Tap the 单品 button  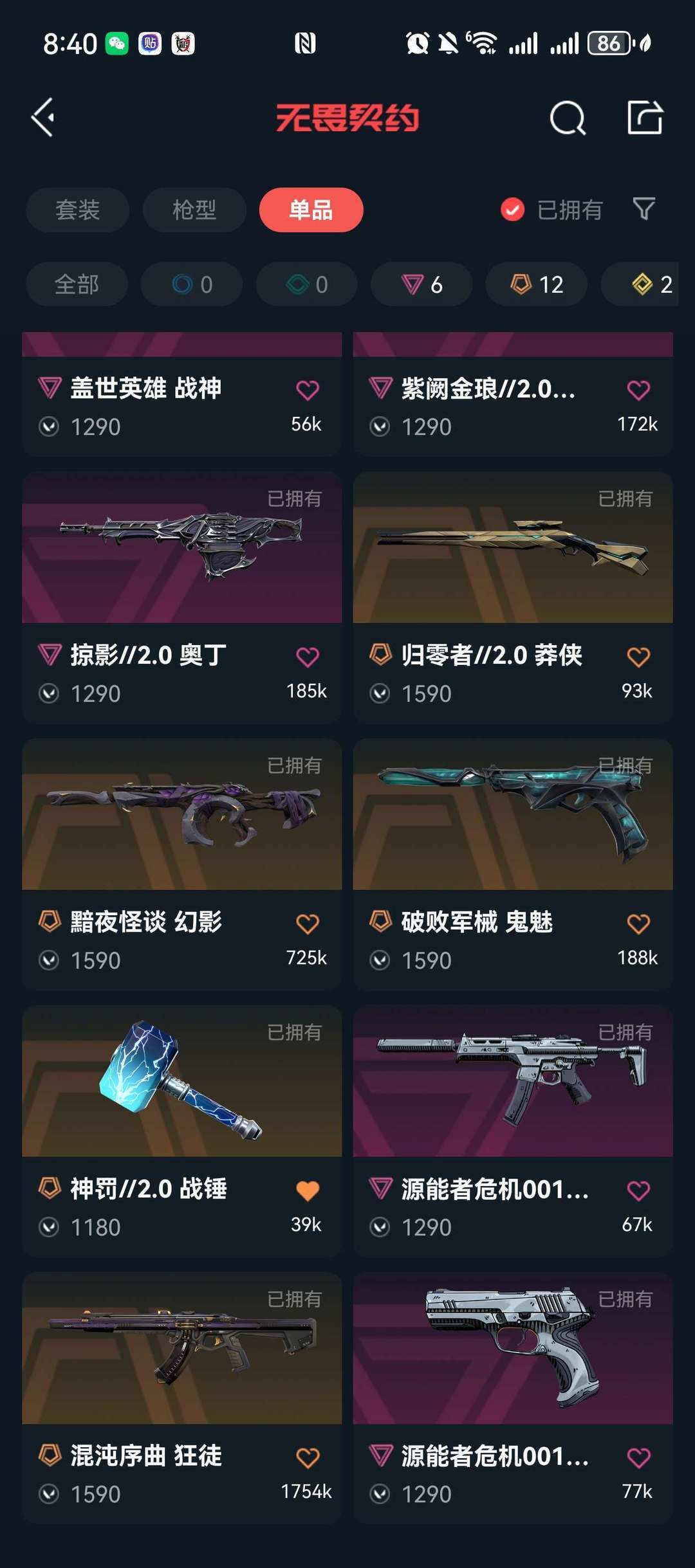[x=311, y=210]
